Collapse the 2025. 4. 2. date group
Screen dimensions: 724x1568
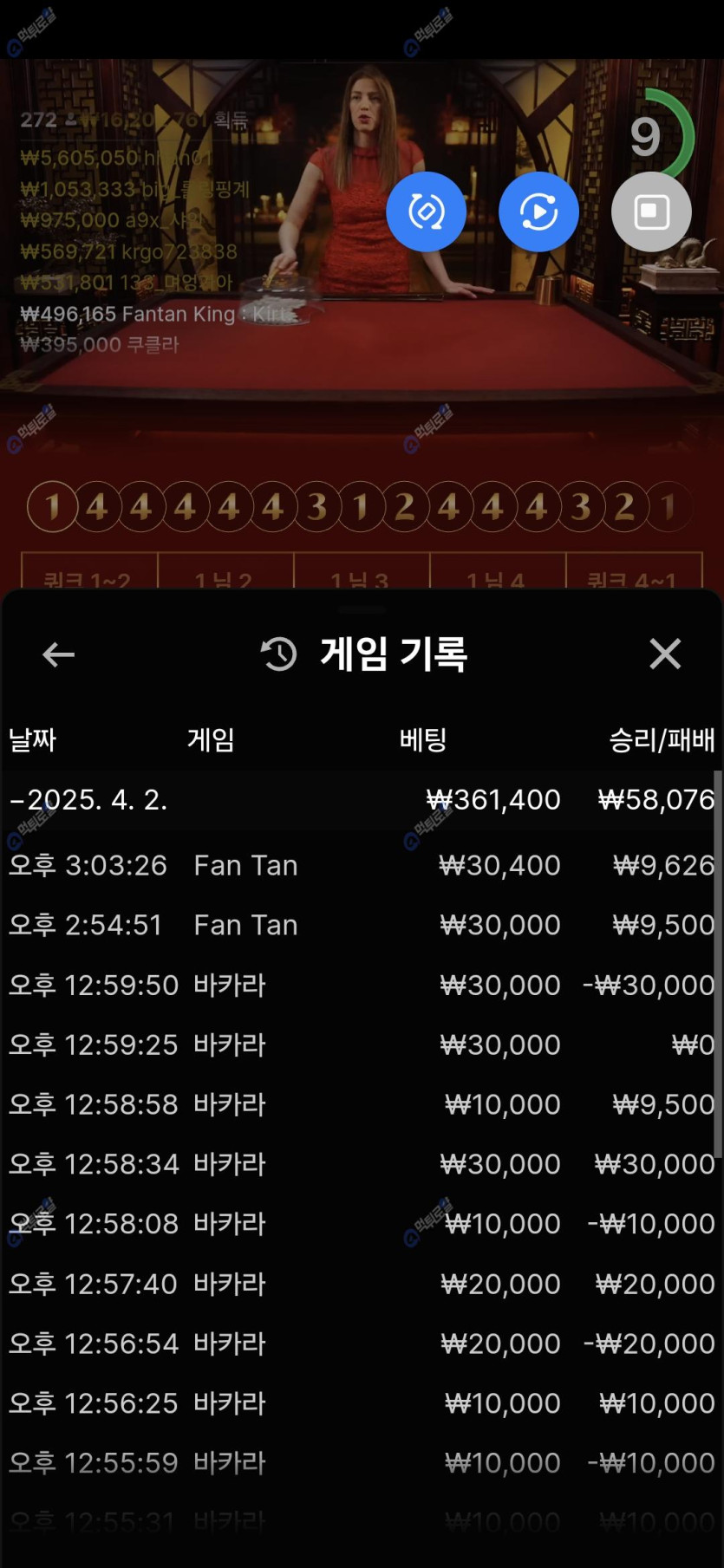click(x=87, y=799)
